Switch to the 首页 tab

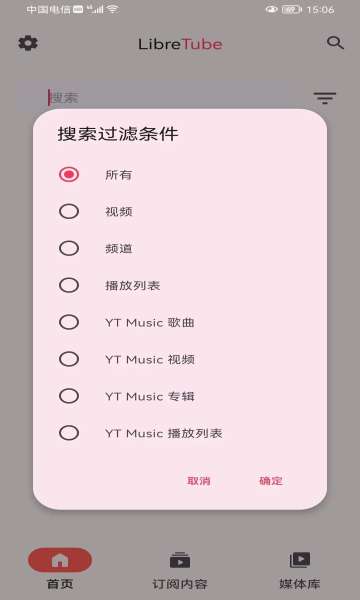pyautogui.click(x=60, y=569)
